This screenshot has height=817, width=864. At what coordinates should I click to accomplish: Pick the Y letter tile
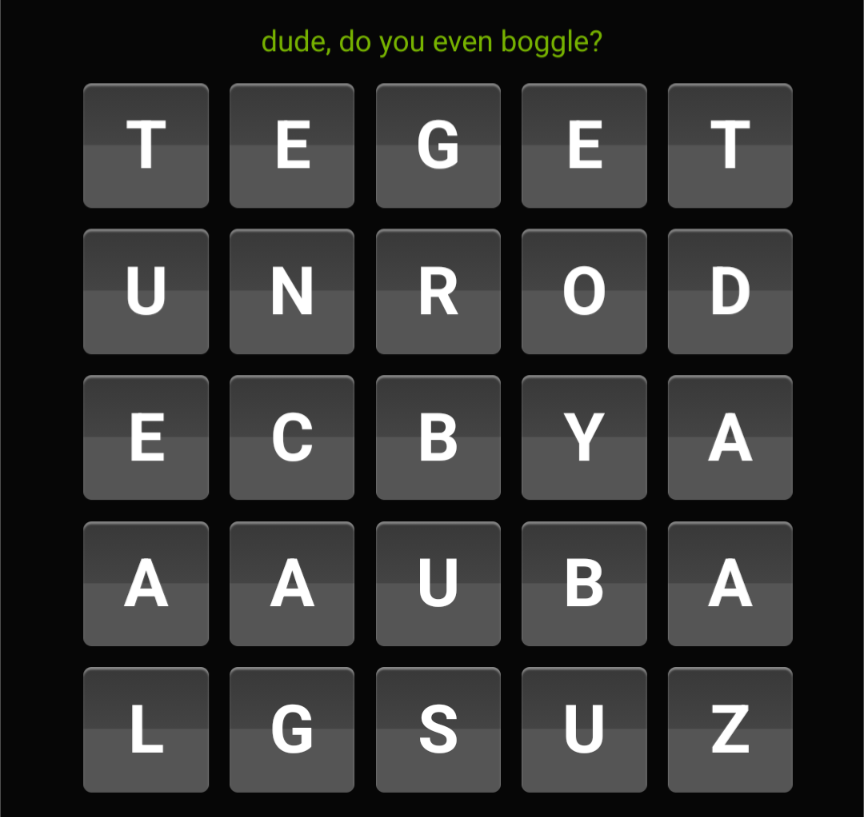[x=584, y=437]
